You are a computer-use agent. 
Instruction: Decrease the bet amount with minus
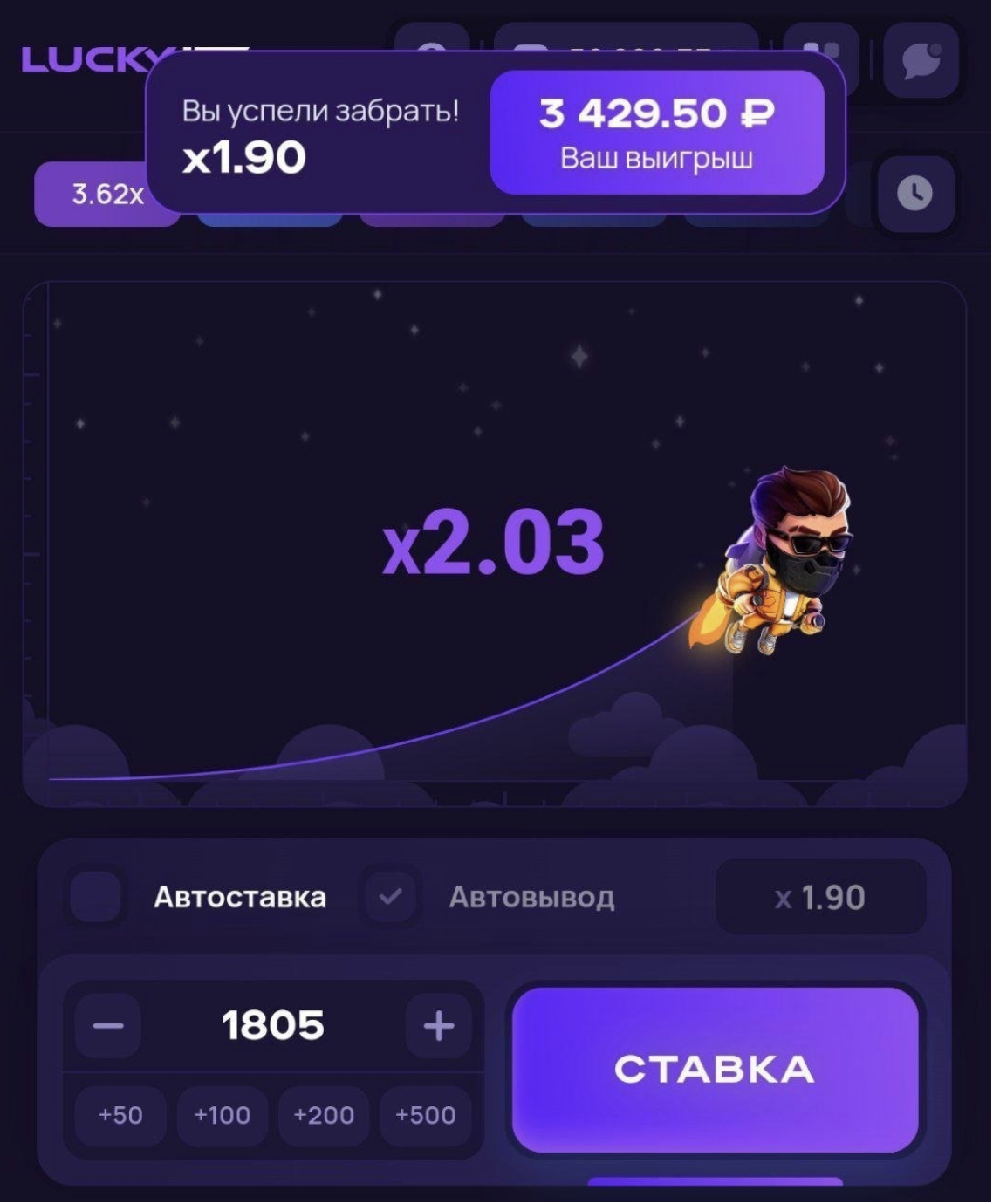[108, 1025]
